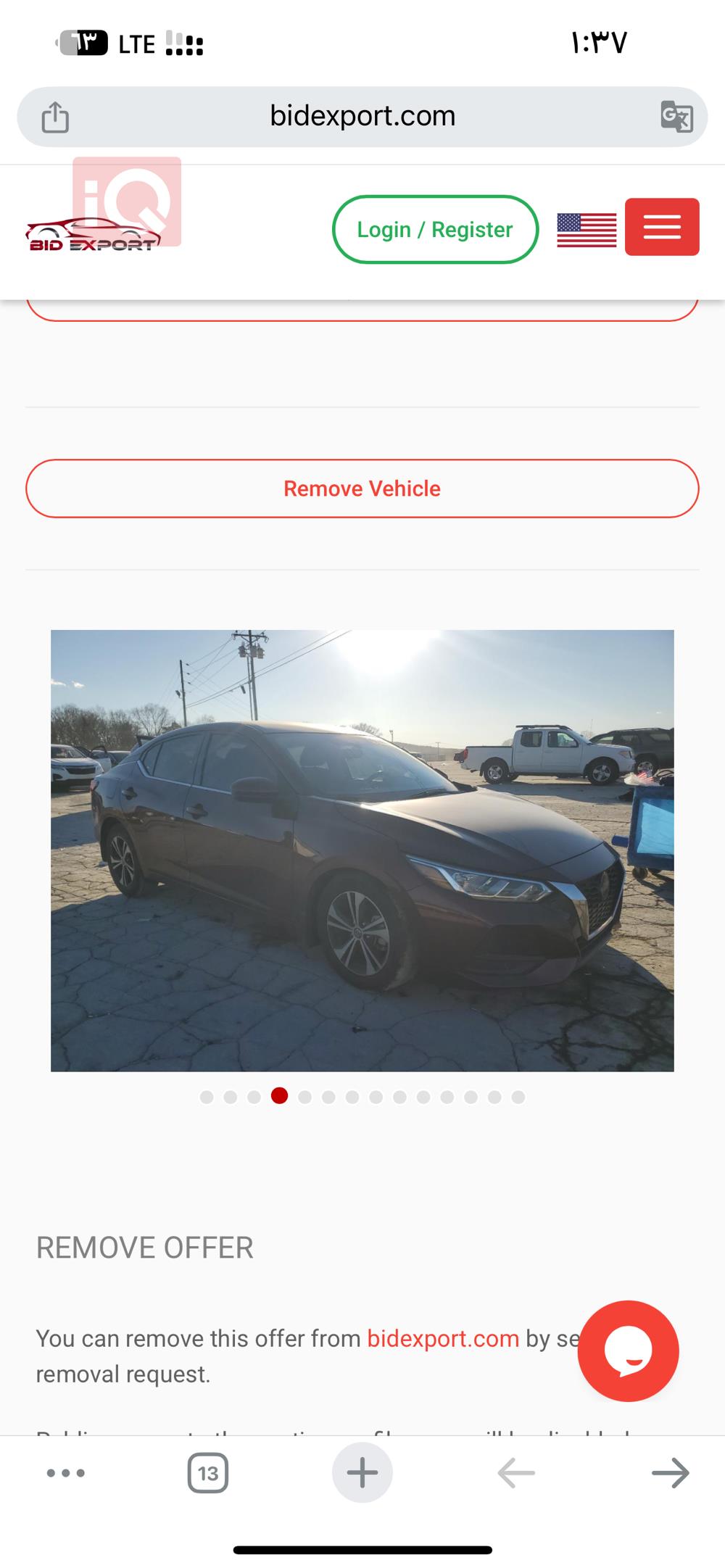This screenshot has width=725, height=1568.
Task: Open the browser's three-dot menu
Action: pos(66,1473)
